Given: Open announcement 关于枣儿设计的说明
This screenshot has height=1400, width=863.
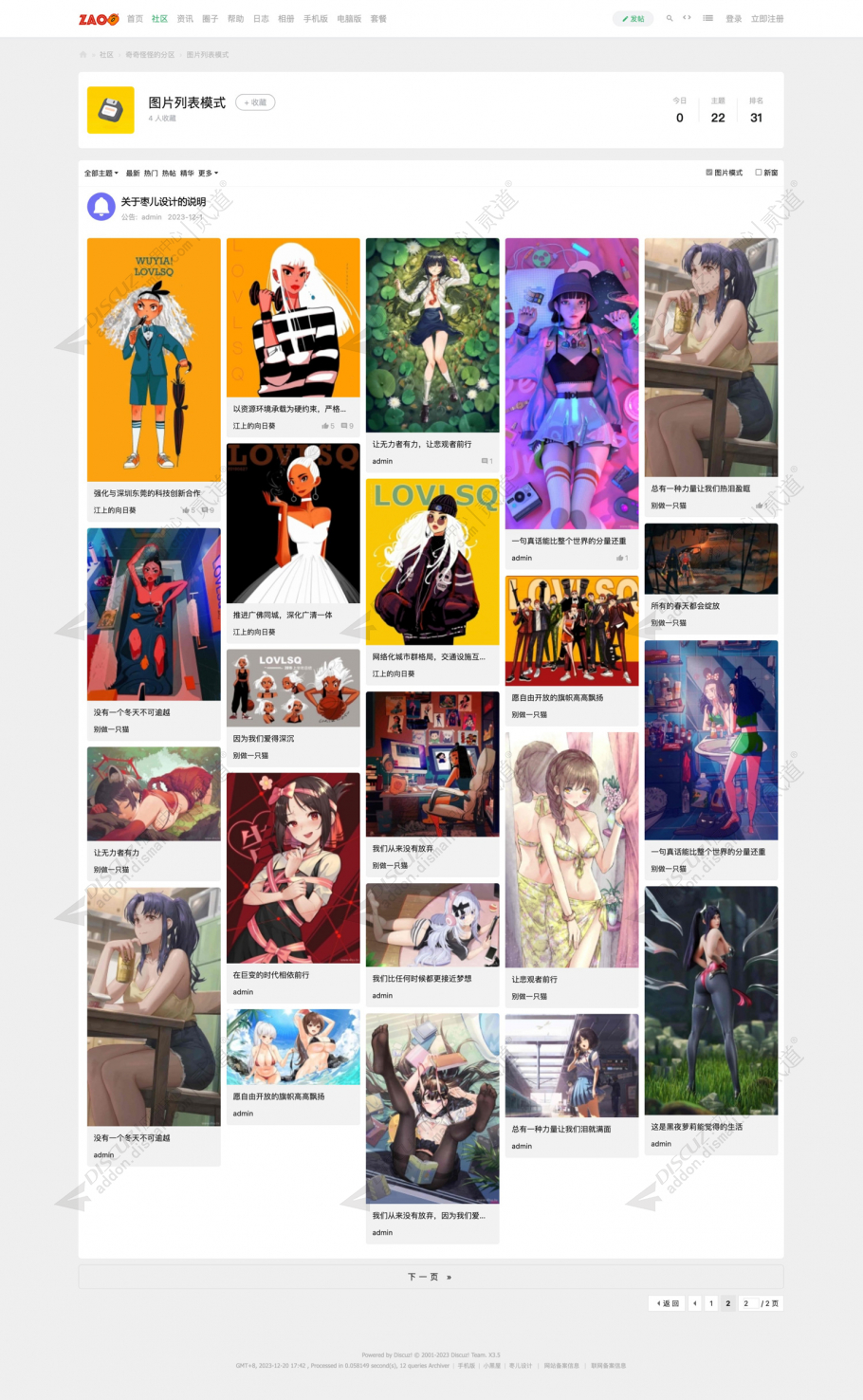Looking at the screenshot, I should tap(163, 201).
